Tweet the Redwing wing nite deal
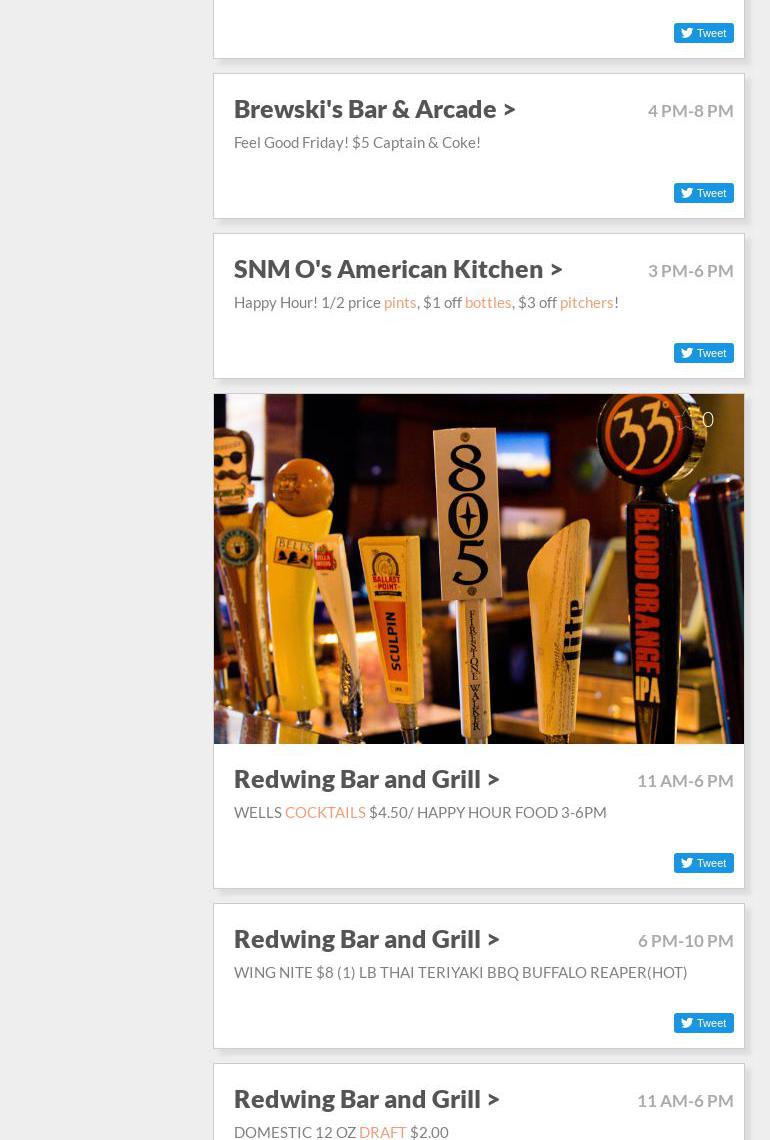This screenshot has width=770, height=1140. point(703,1023)
